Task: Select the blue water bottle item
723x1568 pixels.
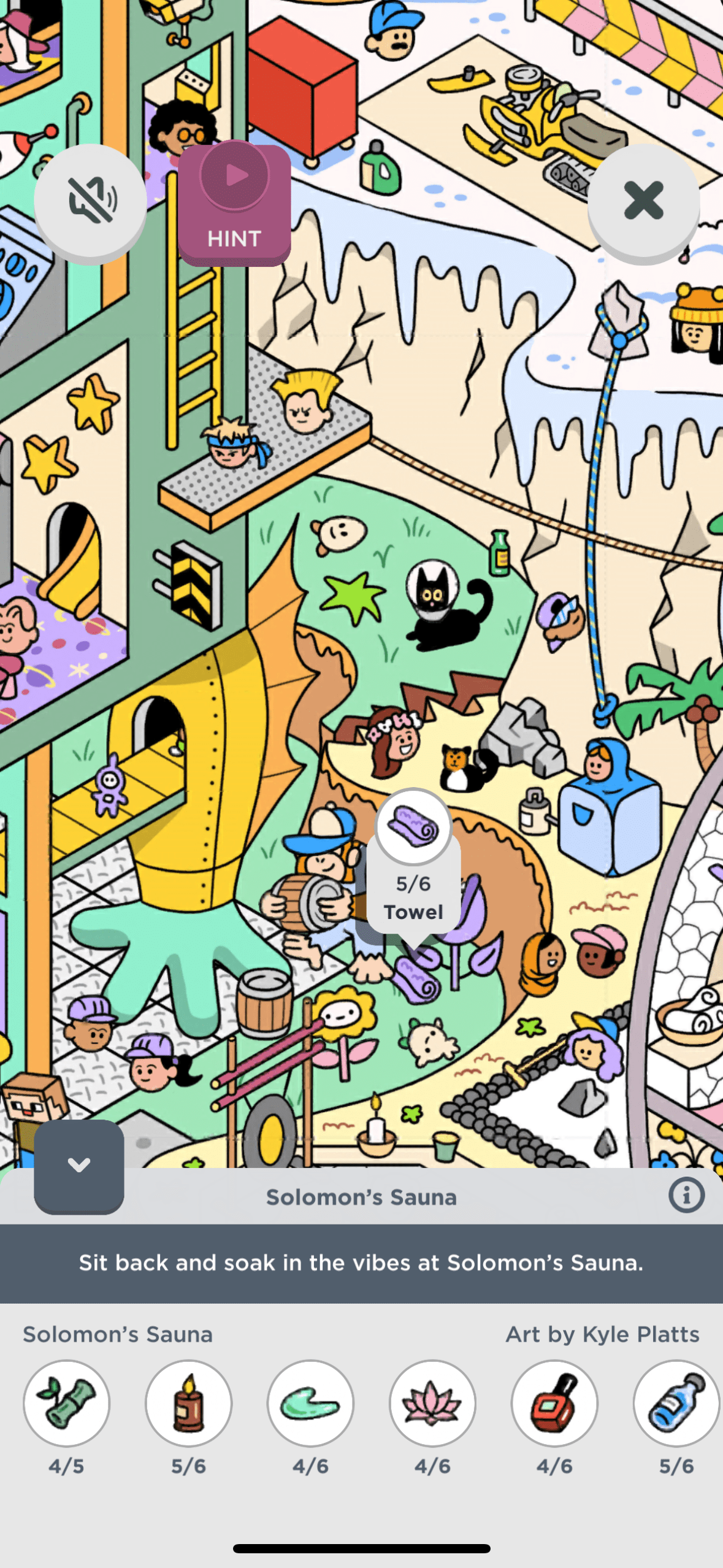Action: click(x=676, y=1404)
